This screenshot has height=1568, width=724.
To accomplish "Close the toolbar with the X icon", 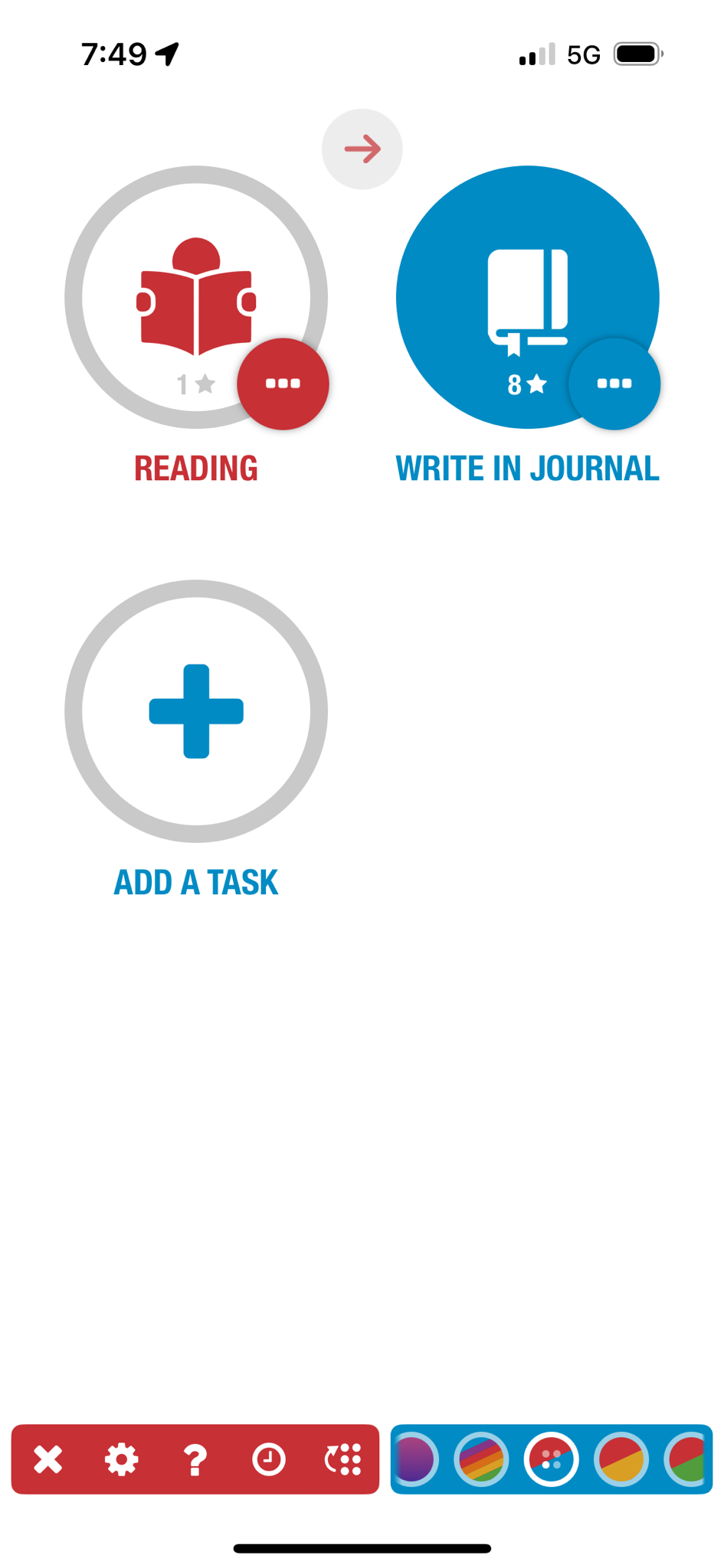I will pyautogui.click(x=48, y=1459).
